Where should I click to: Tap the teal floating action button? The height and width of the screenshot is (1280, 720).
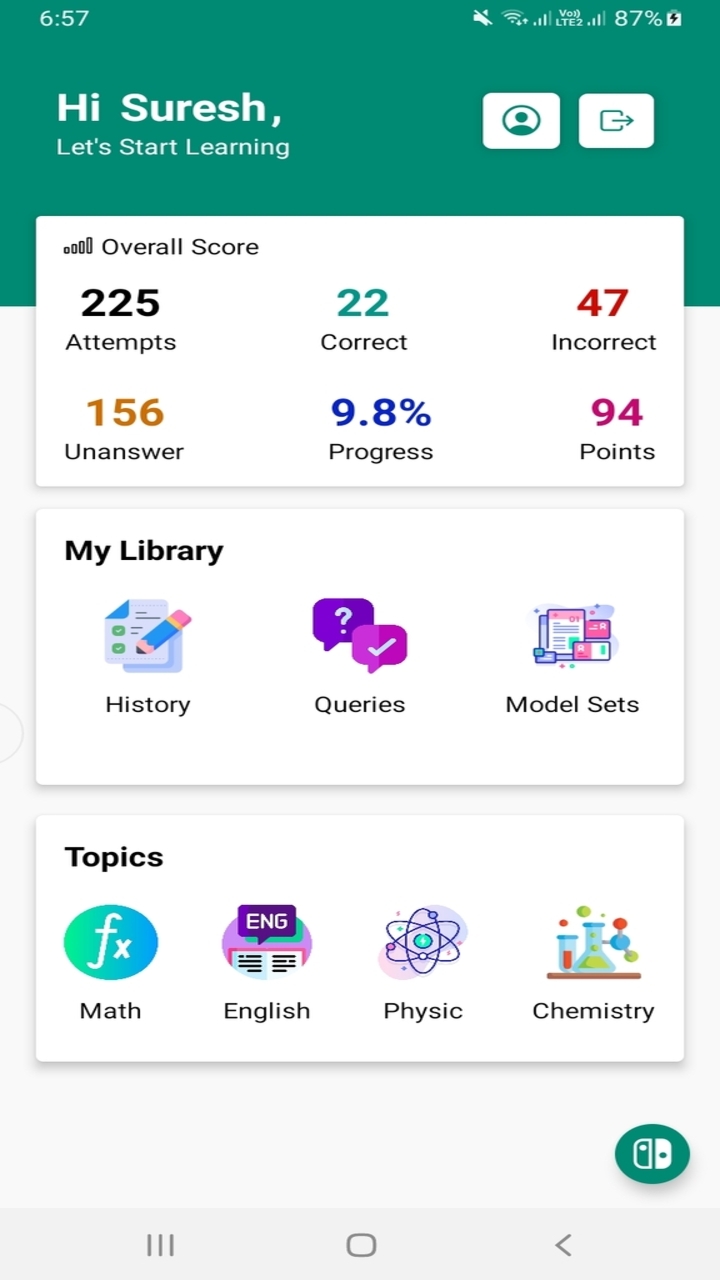coord(652,1154)
